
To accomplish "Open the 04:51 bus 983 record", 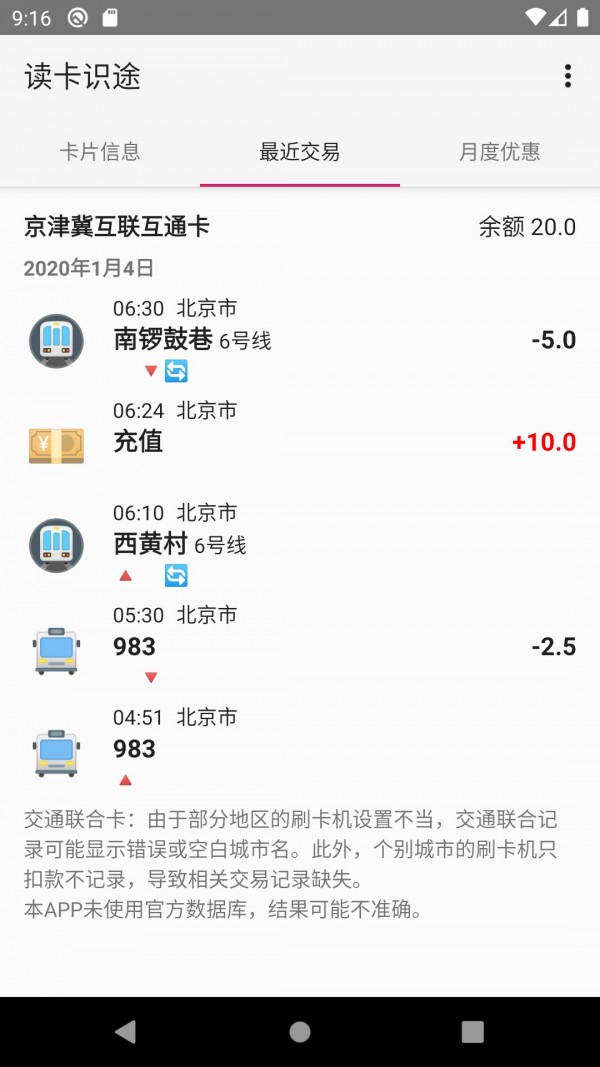I will tap(300, 748).
